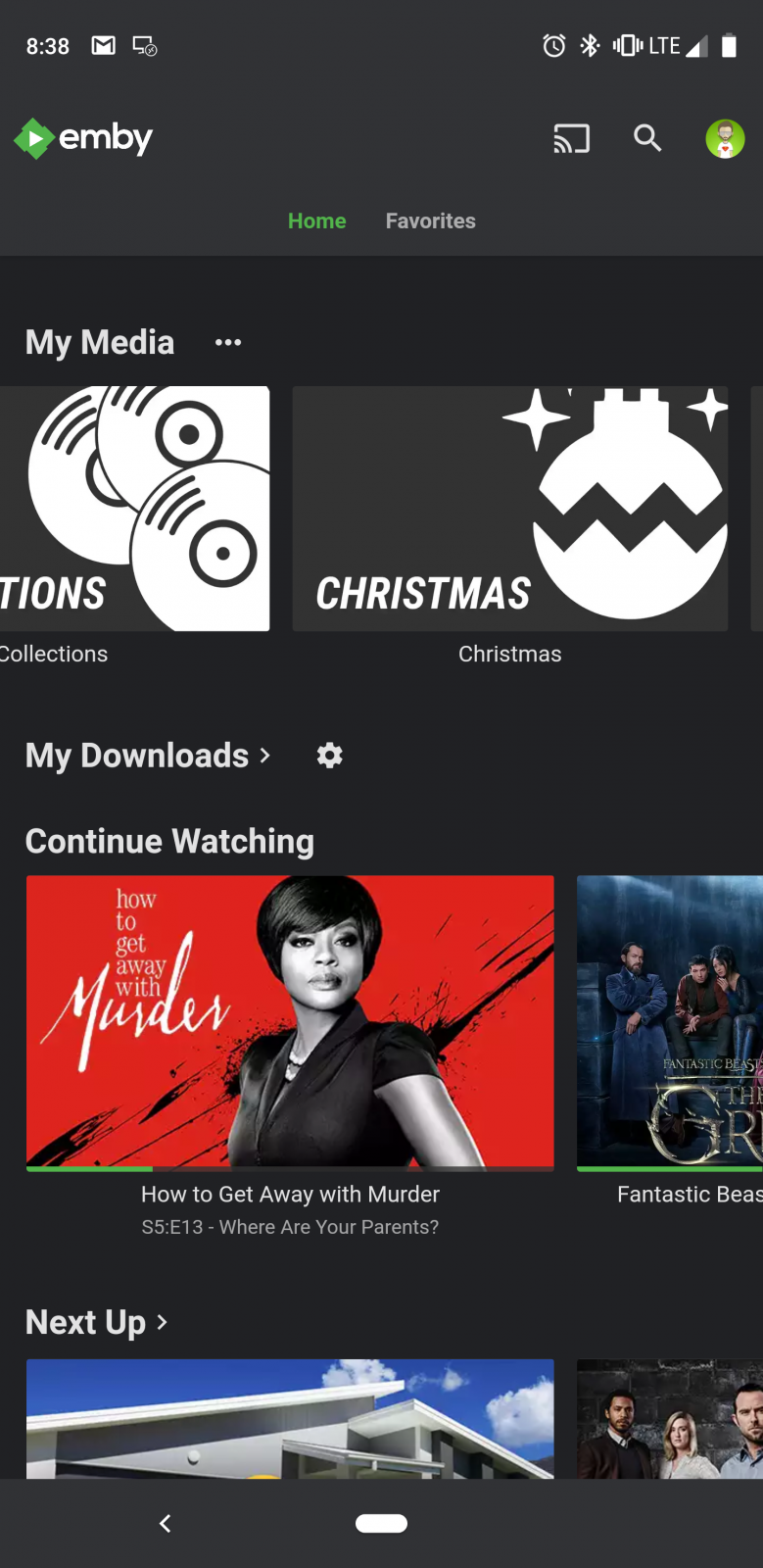763x1568 pixels.
Task: Open downloads settings gear
Action: [x=330, y=756]
